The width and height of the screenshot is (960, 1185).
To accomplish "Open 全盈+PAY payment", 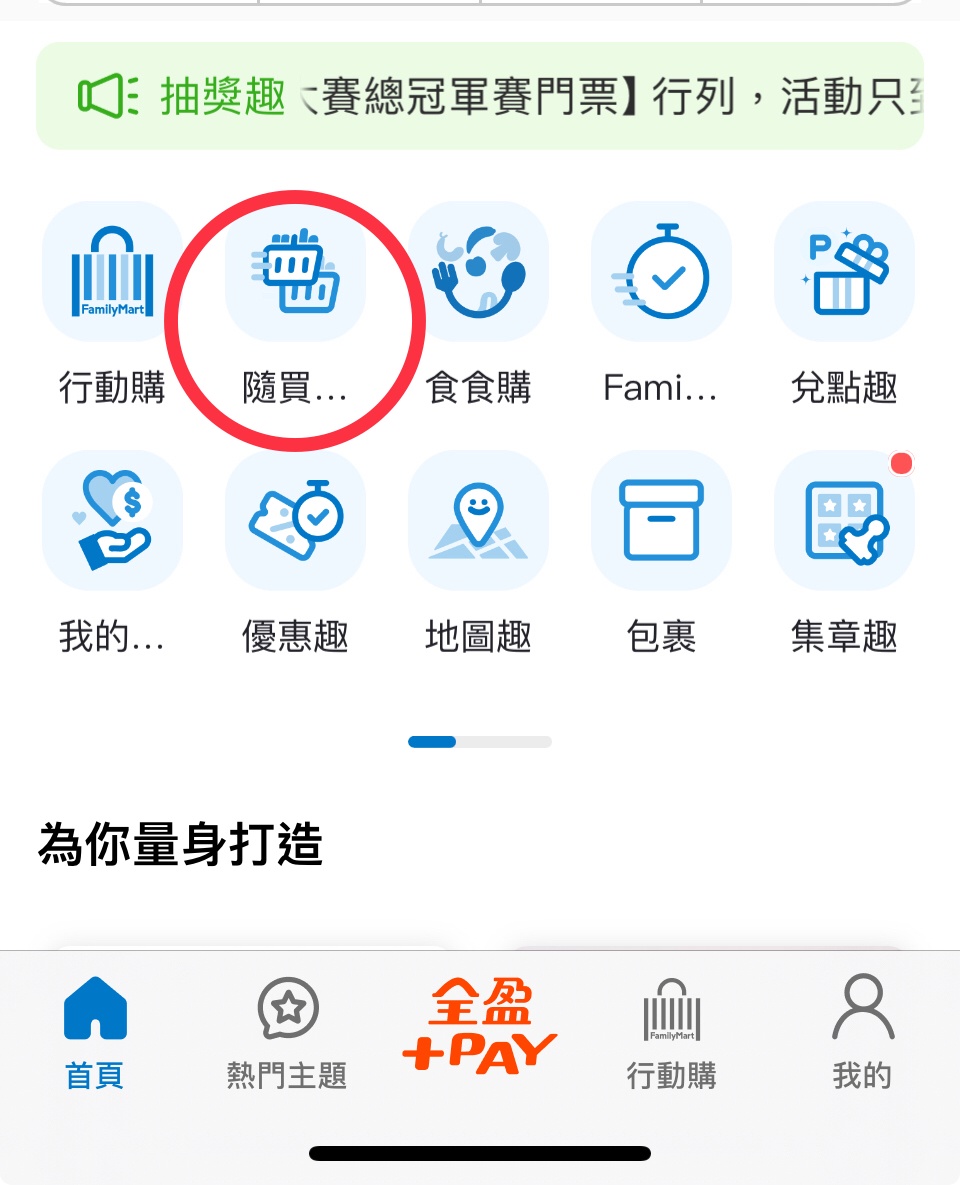I will pyautogui.click(x=480, y=1026).
